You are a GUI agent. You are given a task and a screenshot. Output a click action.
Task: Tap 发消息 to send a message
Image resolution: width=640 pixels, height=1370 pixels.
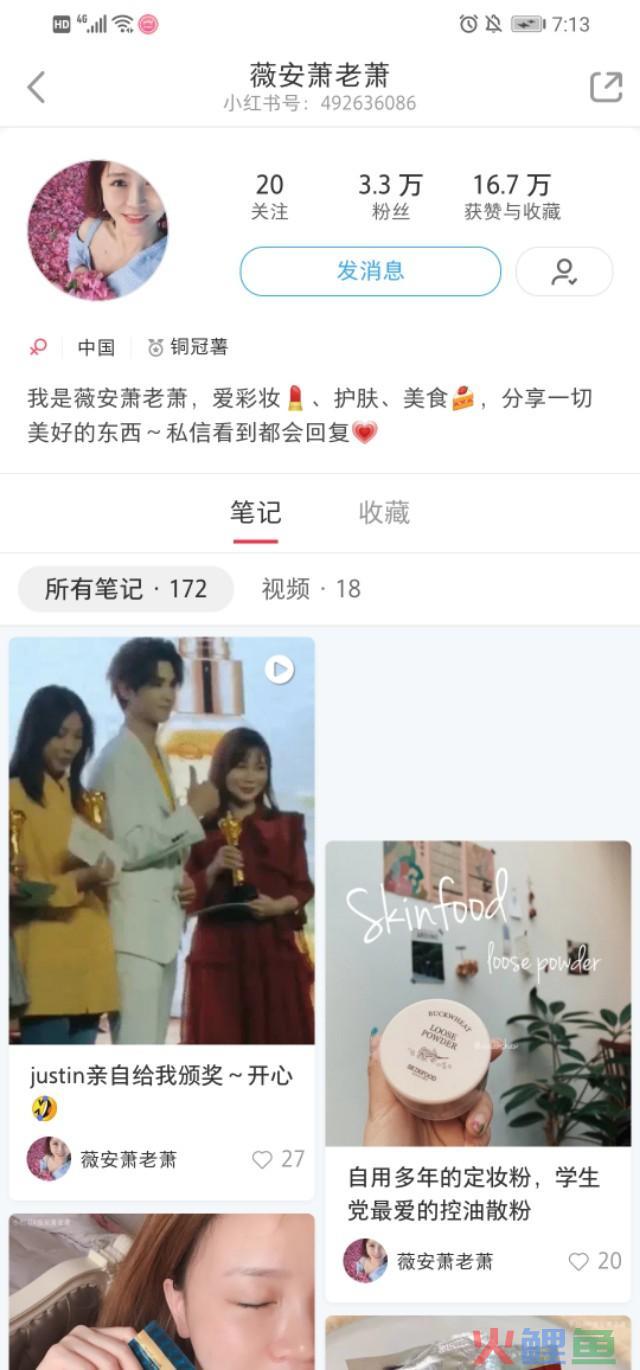tap(370, 271)
